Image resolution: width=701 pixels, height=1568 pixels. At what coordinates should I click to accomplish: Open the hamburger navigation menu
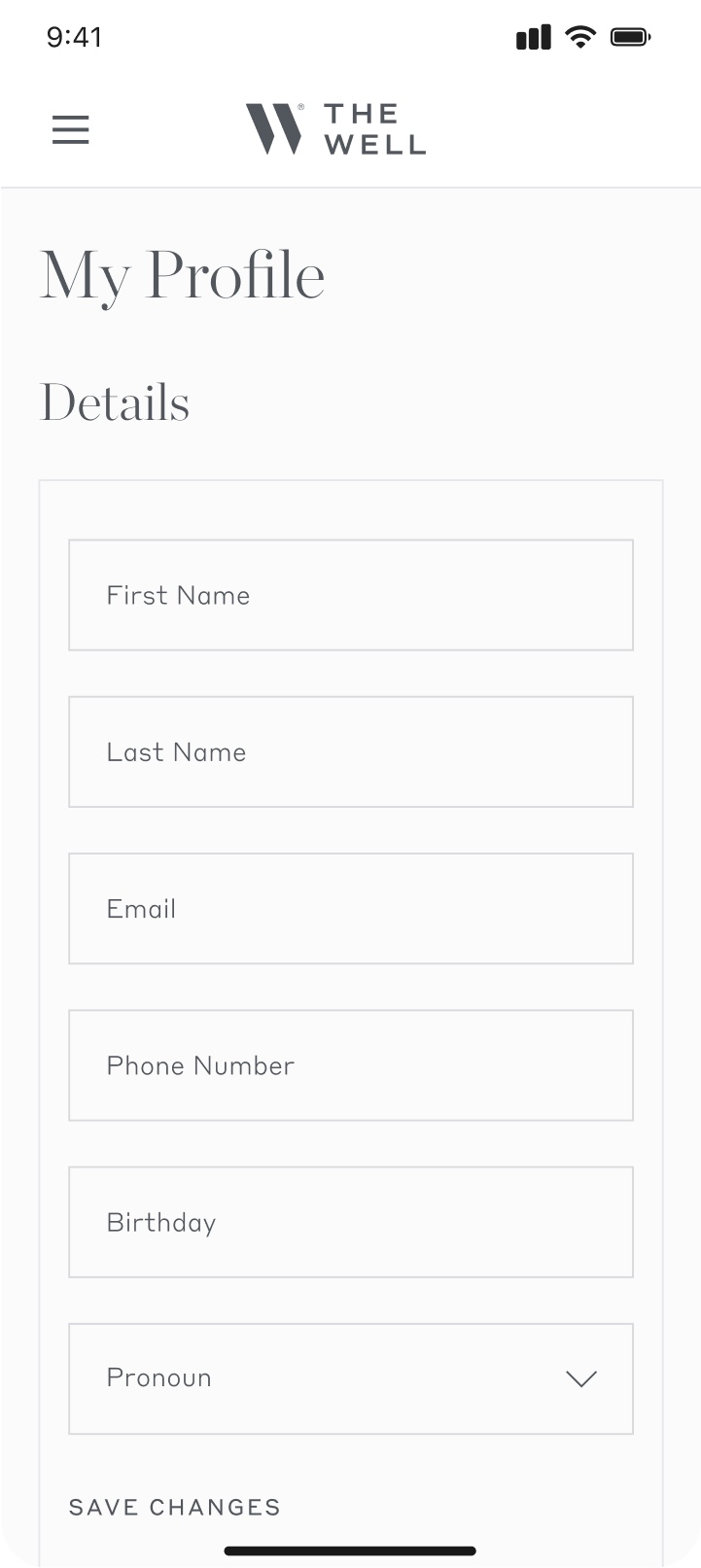[x=70, y=128]
